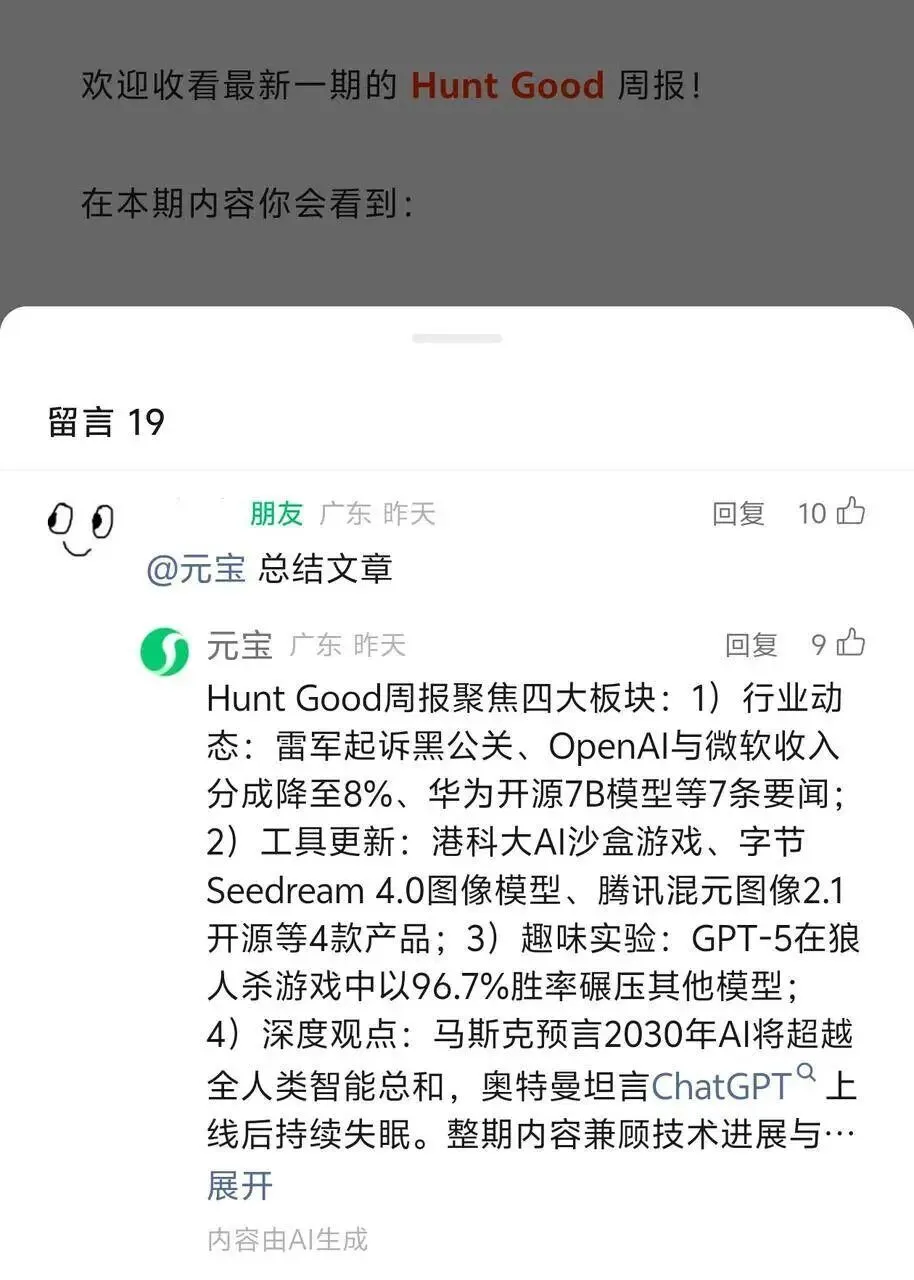
Task: Select the 元宝 username label
Action: (238, 645)
